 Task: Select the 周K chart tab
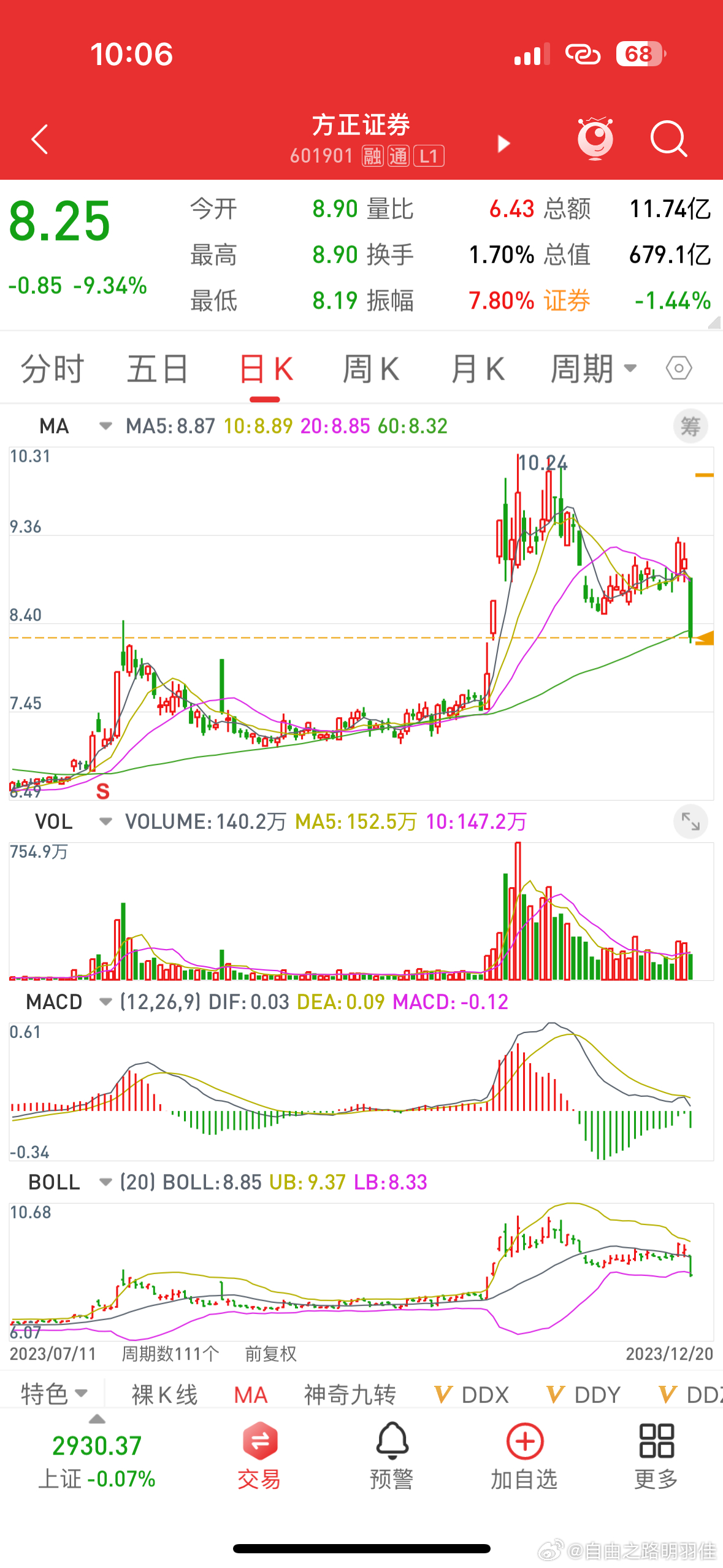click(x=371, y=369)
